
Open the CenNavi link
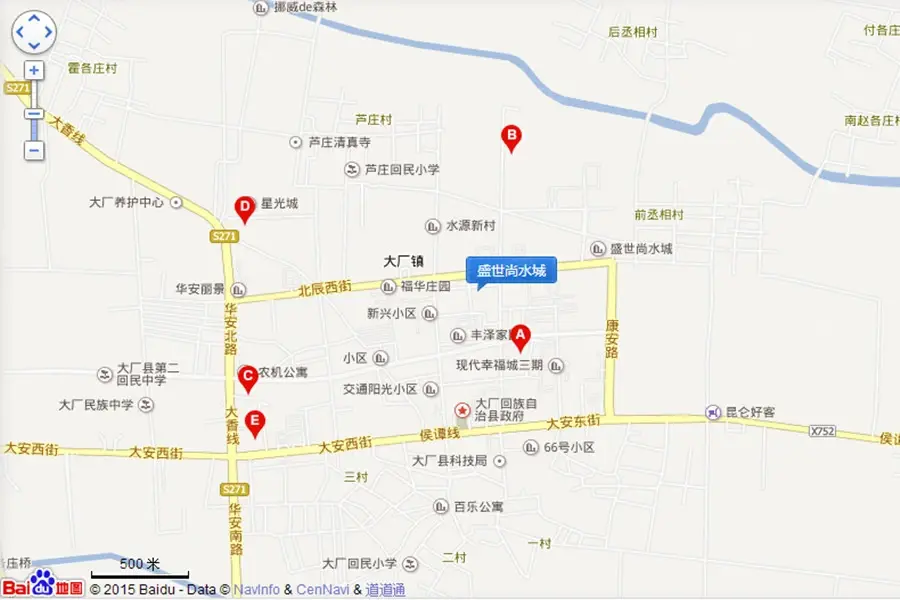click(323, 590)
